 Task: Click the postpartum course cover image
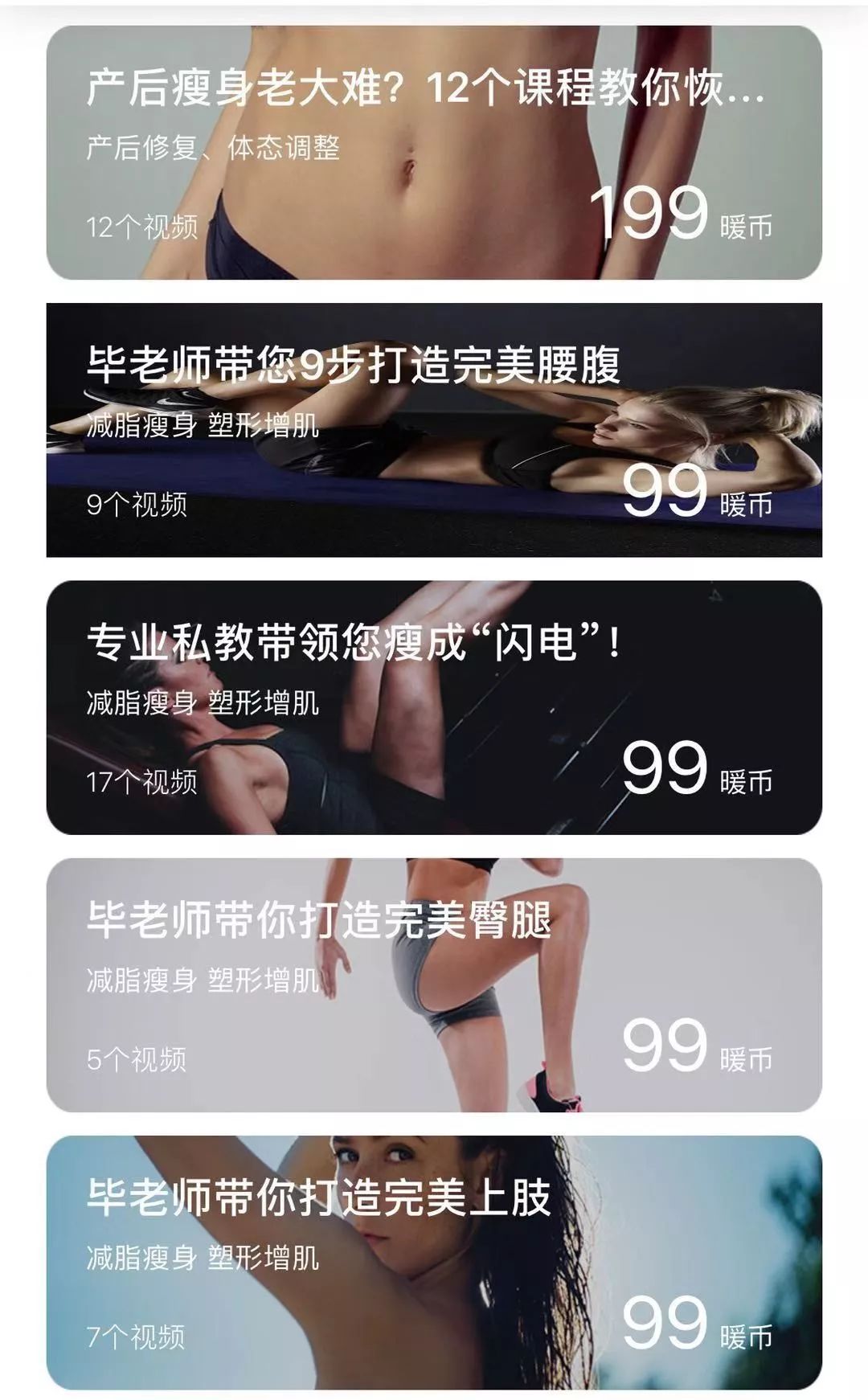[434, 149]
